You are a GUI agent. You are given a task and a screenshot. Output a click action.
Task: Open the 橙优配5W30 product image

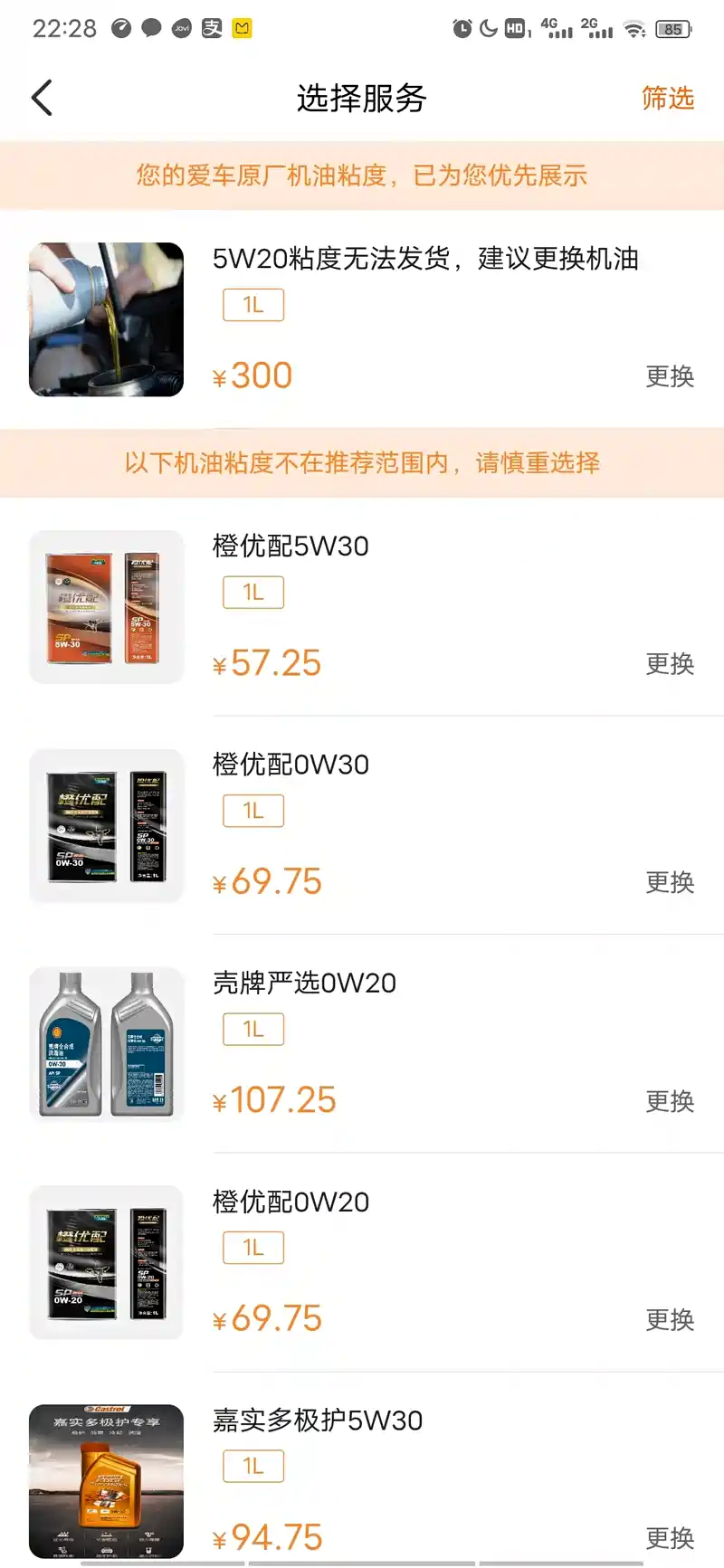coord(106,607)
